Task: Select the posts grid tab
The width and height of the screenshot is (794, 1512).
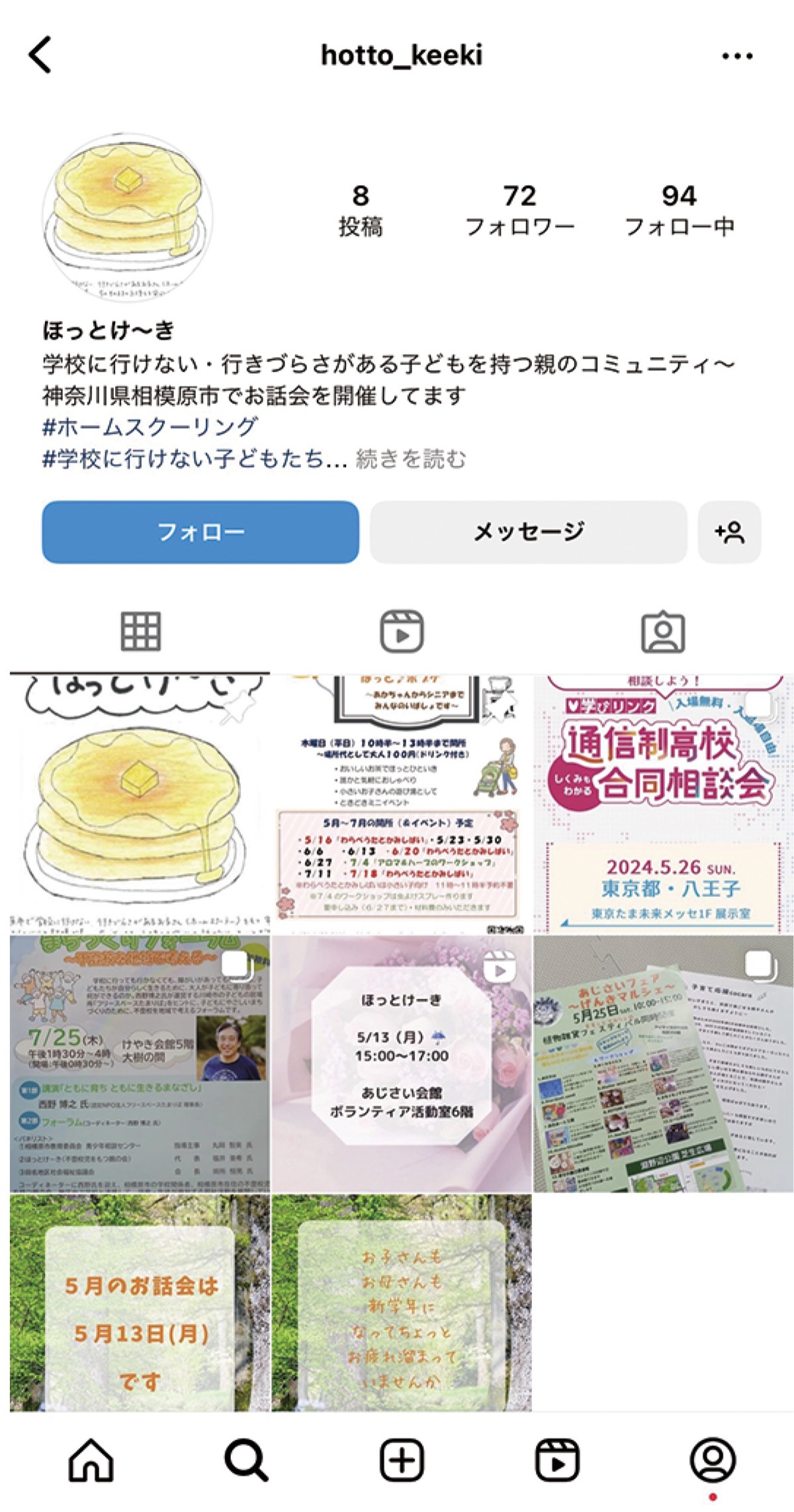Action: click(140, 632)
